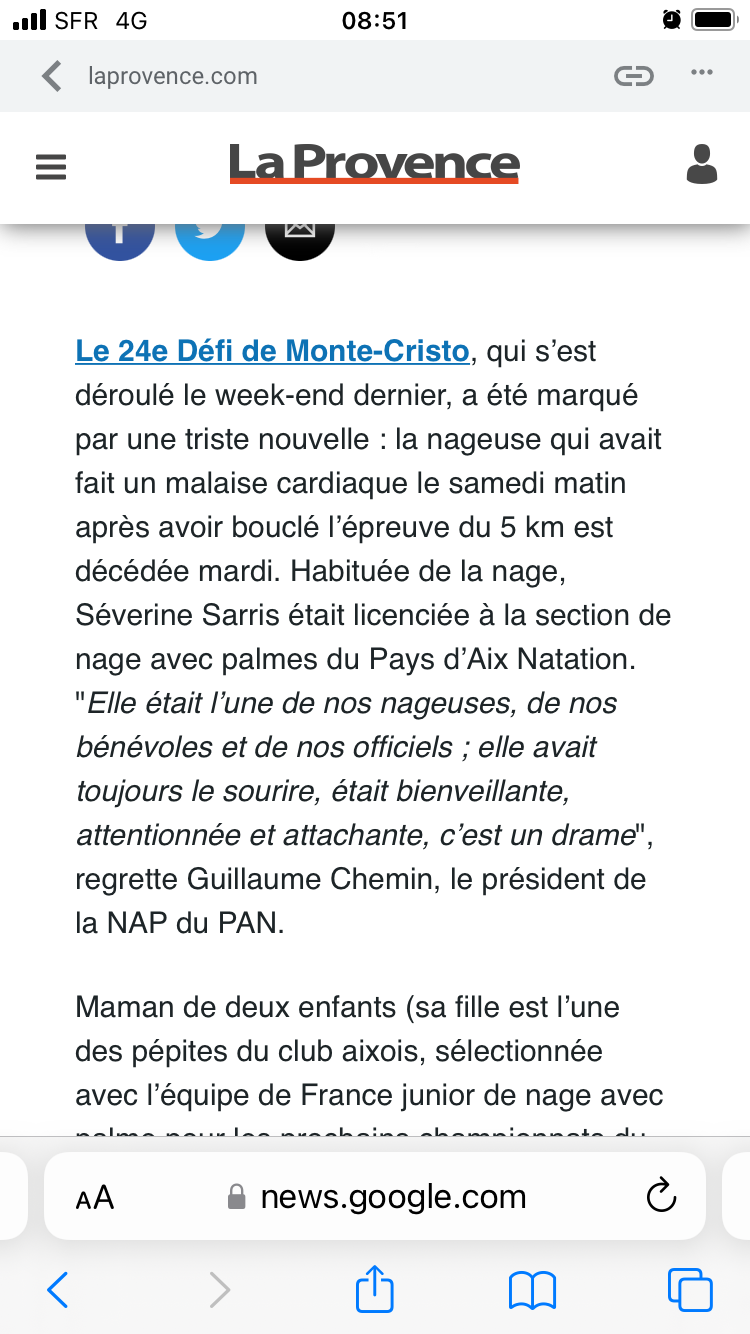This screenshot has width=750, height=1334.
Task: Open the user account profile icon
Action: [x=702, y=165]
